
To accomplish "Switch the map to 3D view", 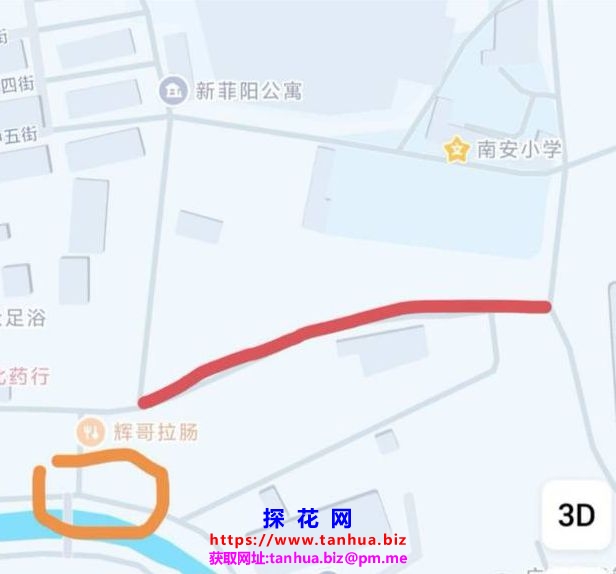I will 576,516.
